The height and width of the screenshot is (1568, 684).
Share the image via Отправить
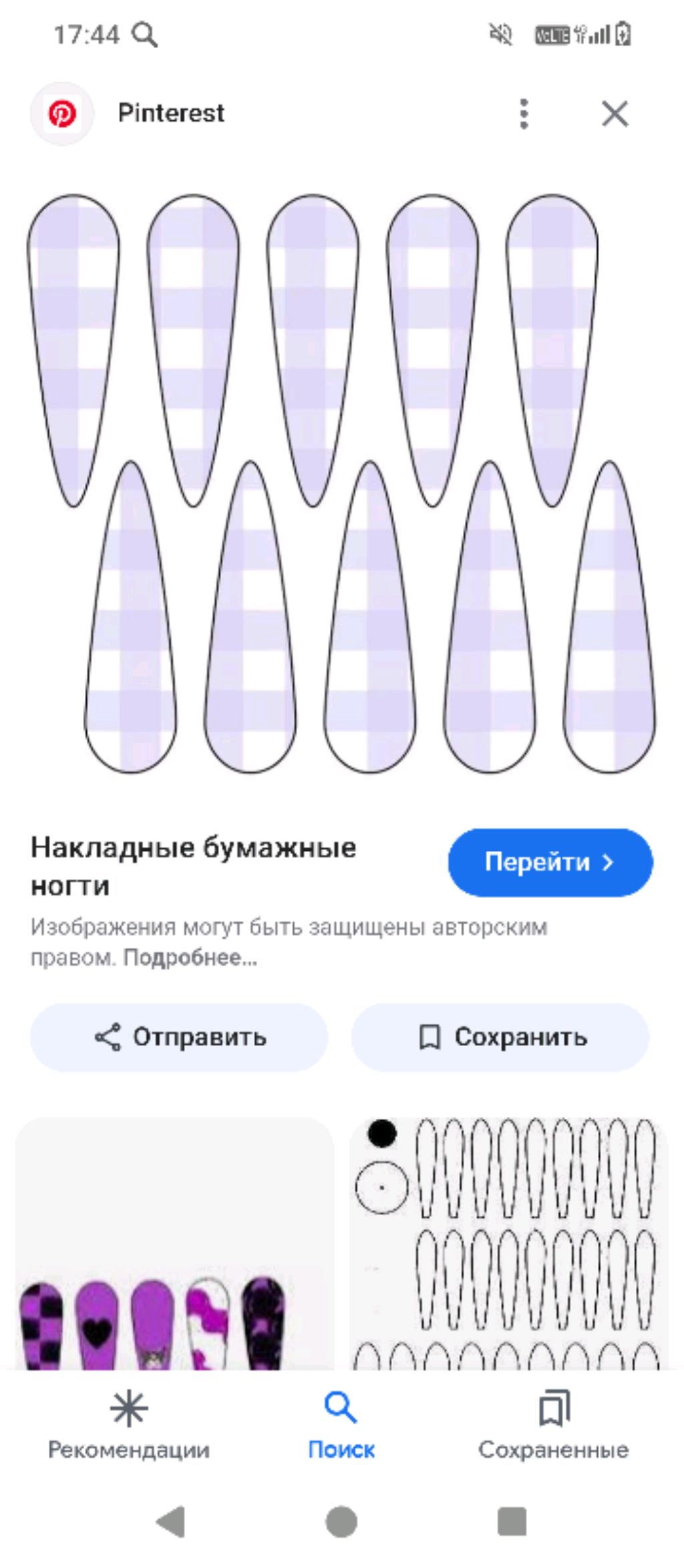pyautogui.click(x=179, y=1037)
